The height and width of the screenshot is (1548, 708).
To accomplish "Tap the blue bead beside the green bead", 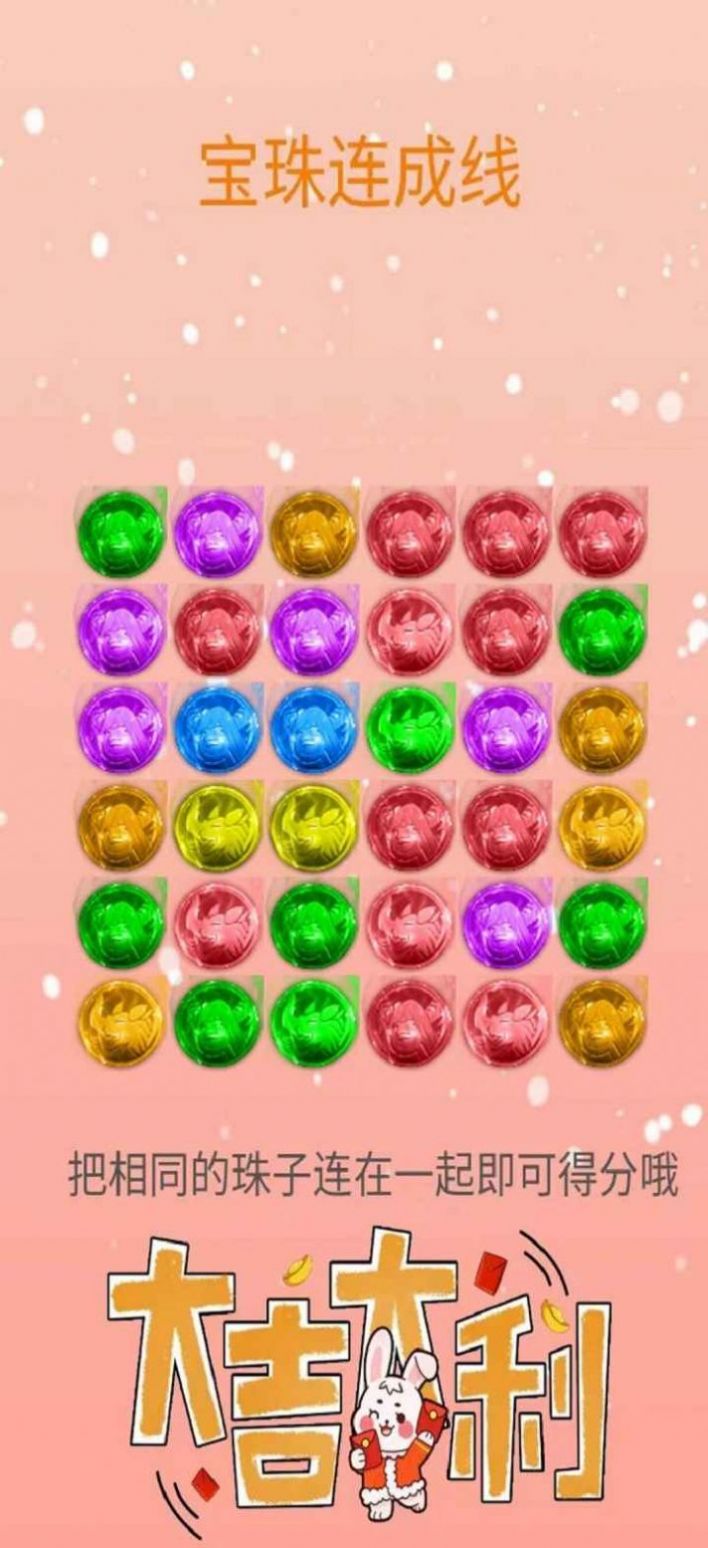I will click(x=313, y=728).
